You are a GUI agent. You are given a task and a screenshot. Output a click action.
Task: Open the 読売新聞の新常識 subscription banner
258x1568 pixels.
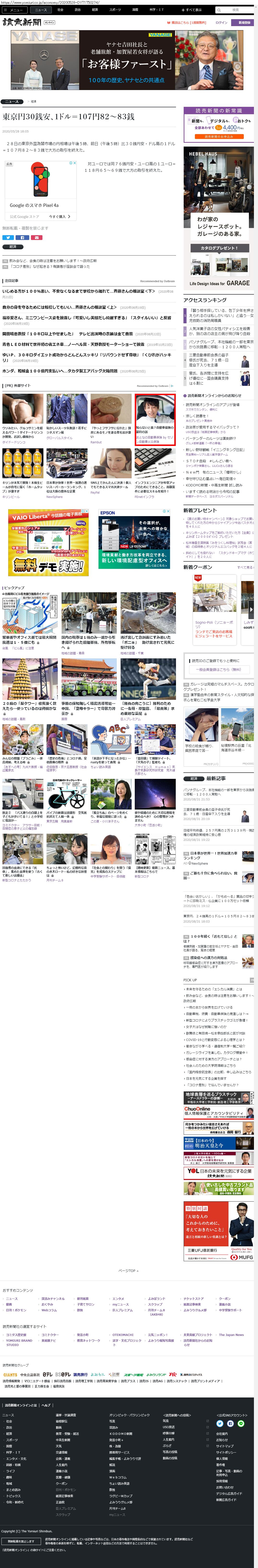[x=219, y=125]
